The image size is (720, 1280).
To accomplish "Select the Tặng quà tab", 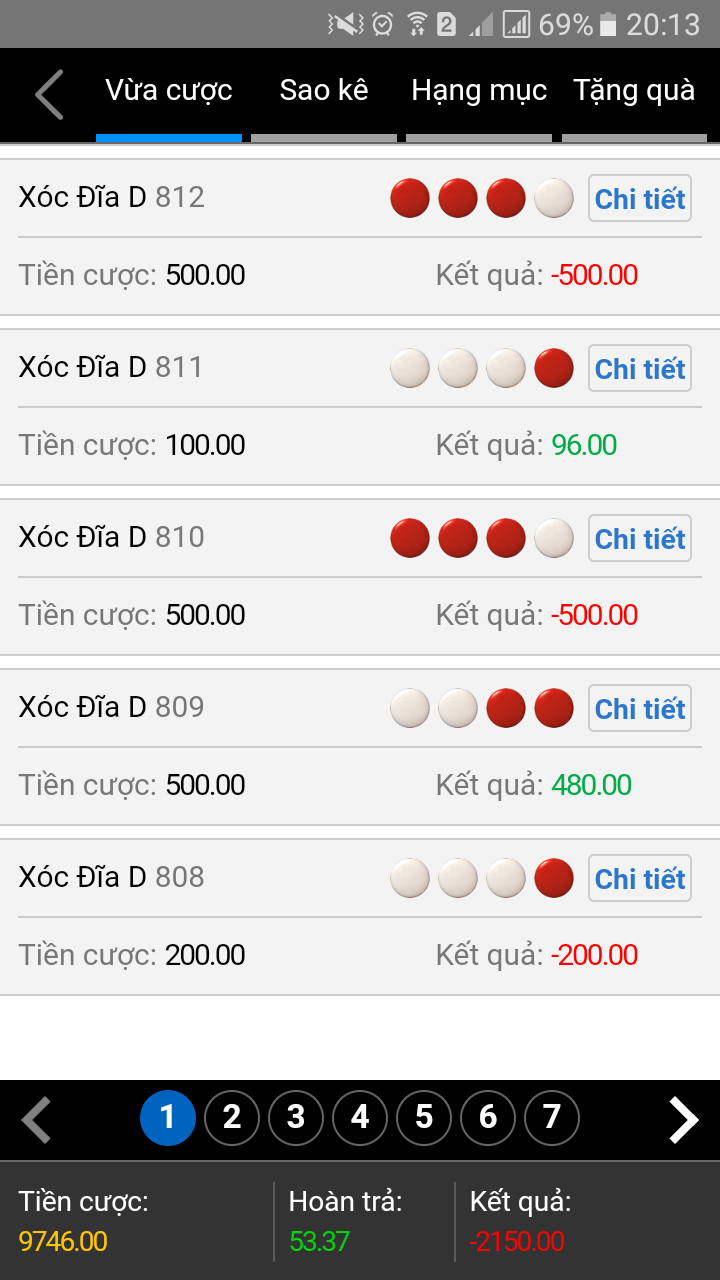I will (x=634, y=91).
